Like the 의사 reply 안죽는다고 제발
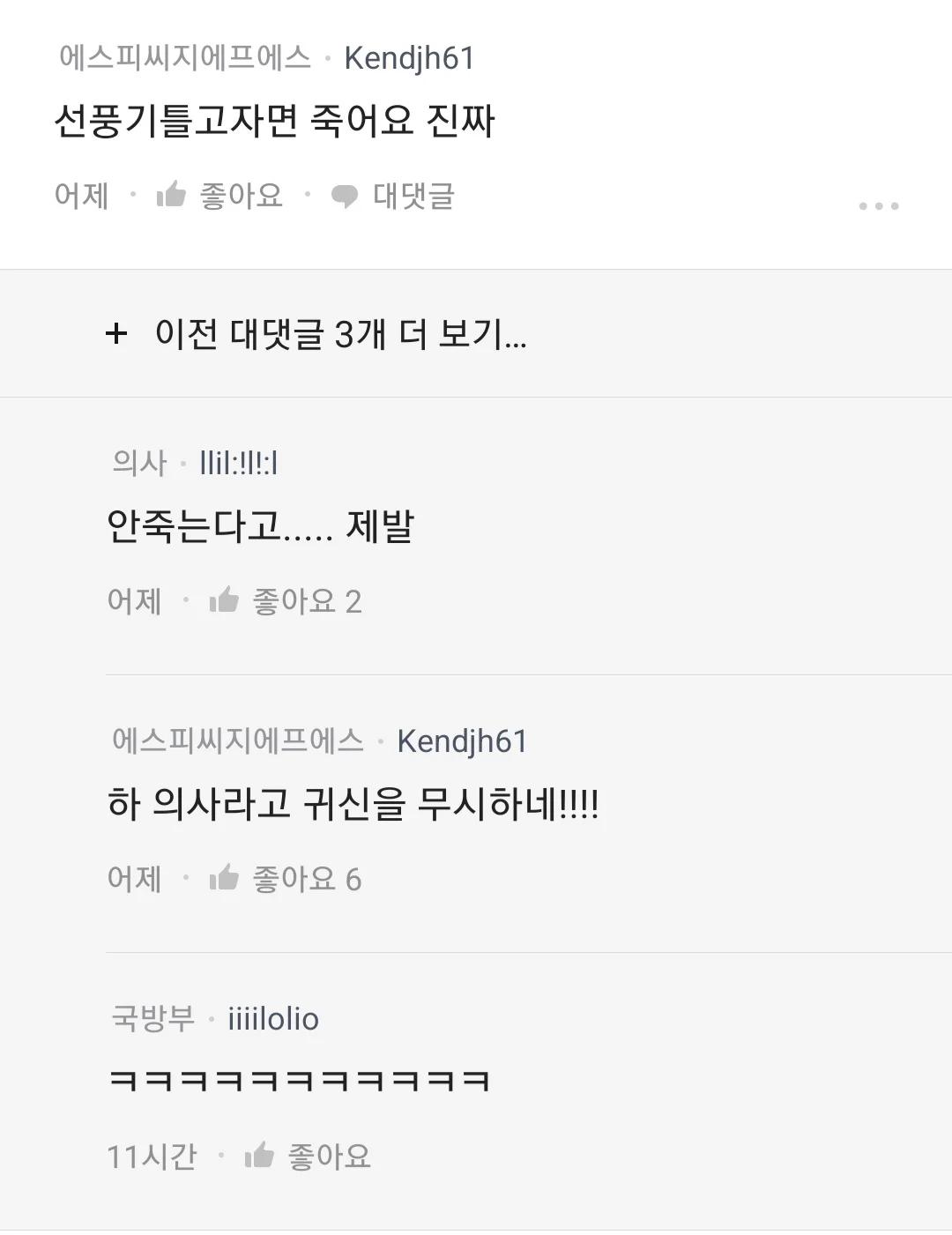The height and width of the screenshot is (1235, 952). coord(284,601)
